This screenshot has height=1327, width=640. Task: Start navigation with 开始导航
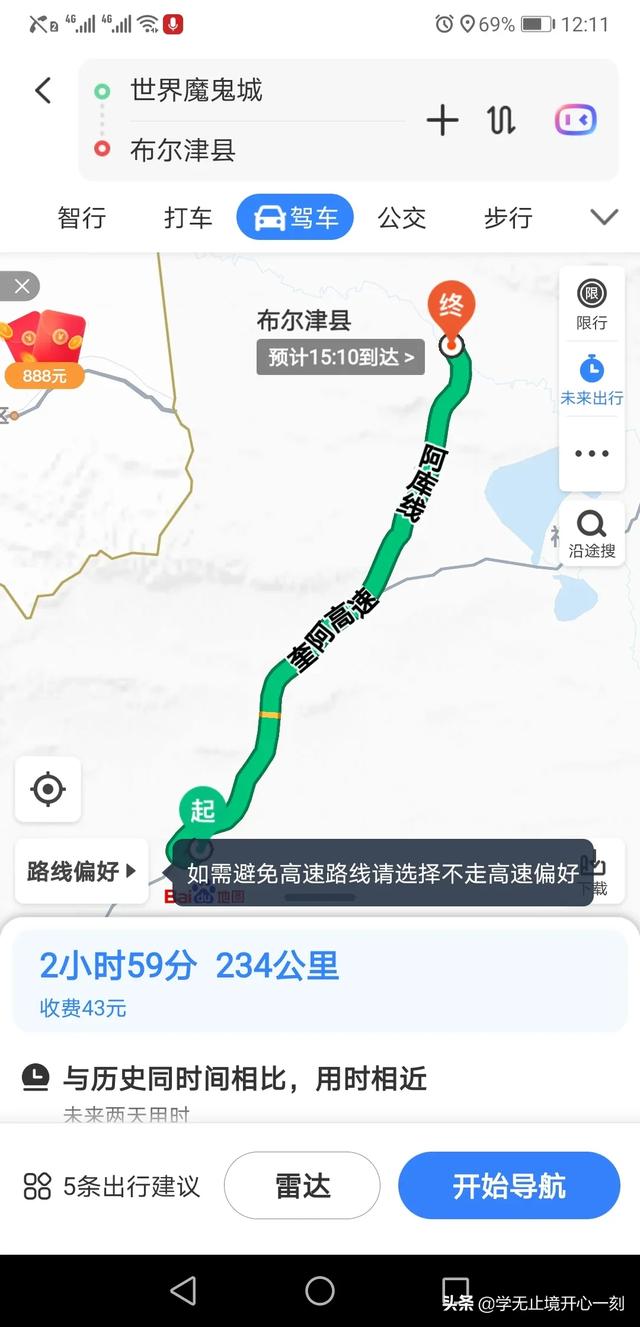click(x=509, y=1186)
